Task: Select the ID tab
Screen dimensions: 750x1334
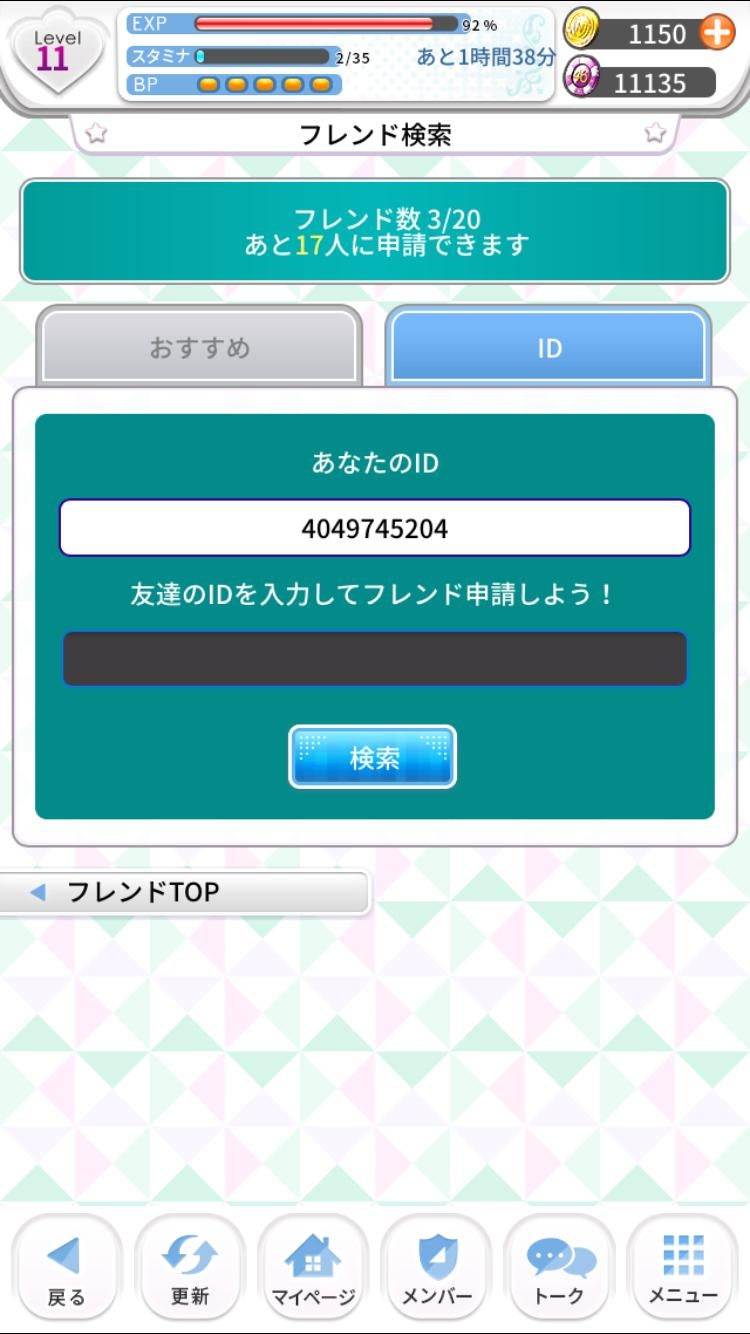Action: point(549,348)
